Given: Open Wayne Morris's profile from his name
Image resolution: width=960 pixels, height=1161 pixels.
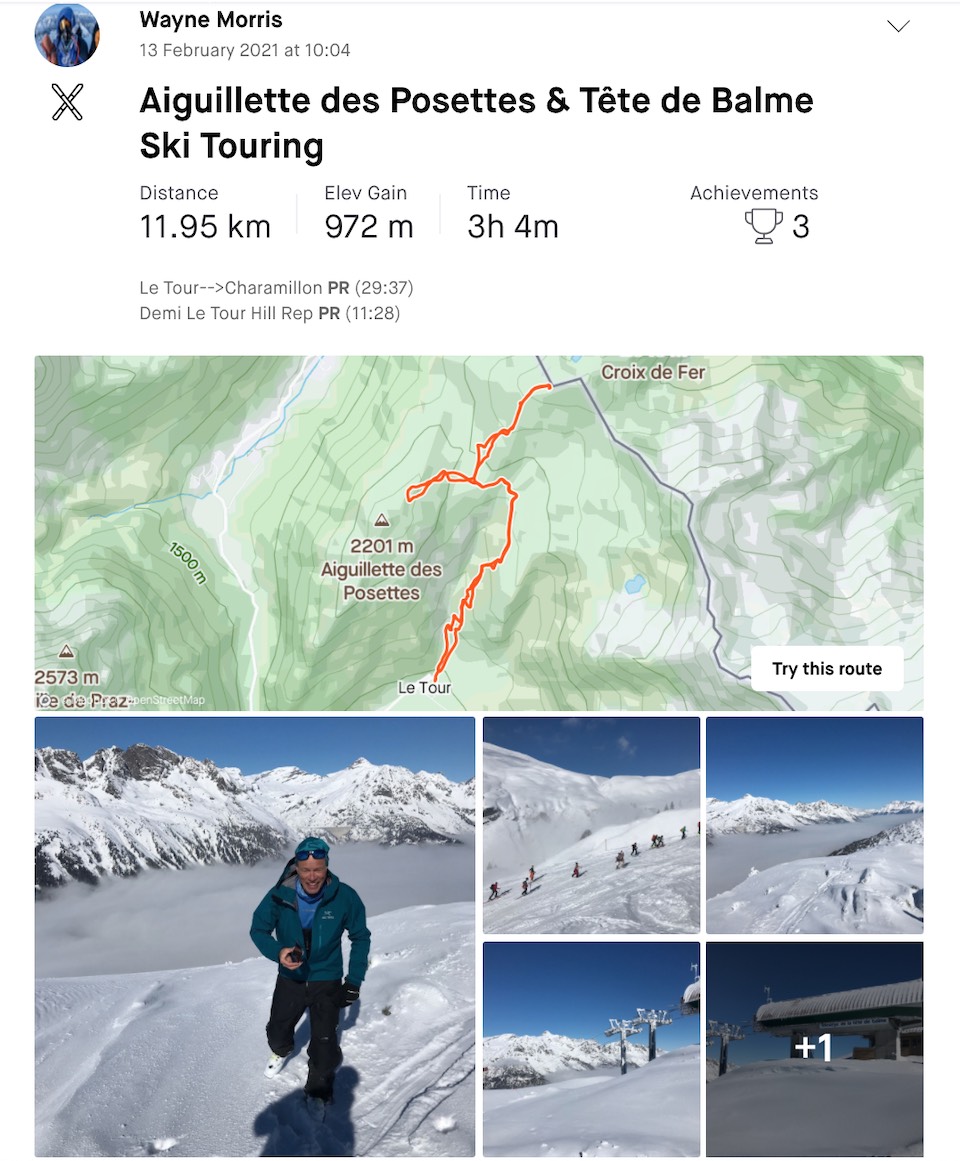Looking at the screenshot, I should coord(211,20).
